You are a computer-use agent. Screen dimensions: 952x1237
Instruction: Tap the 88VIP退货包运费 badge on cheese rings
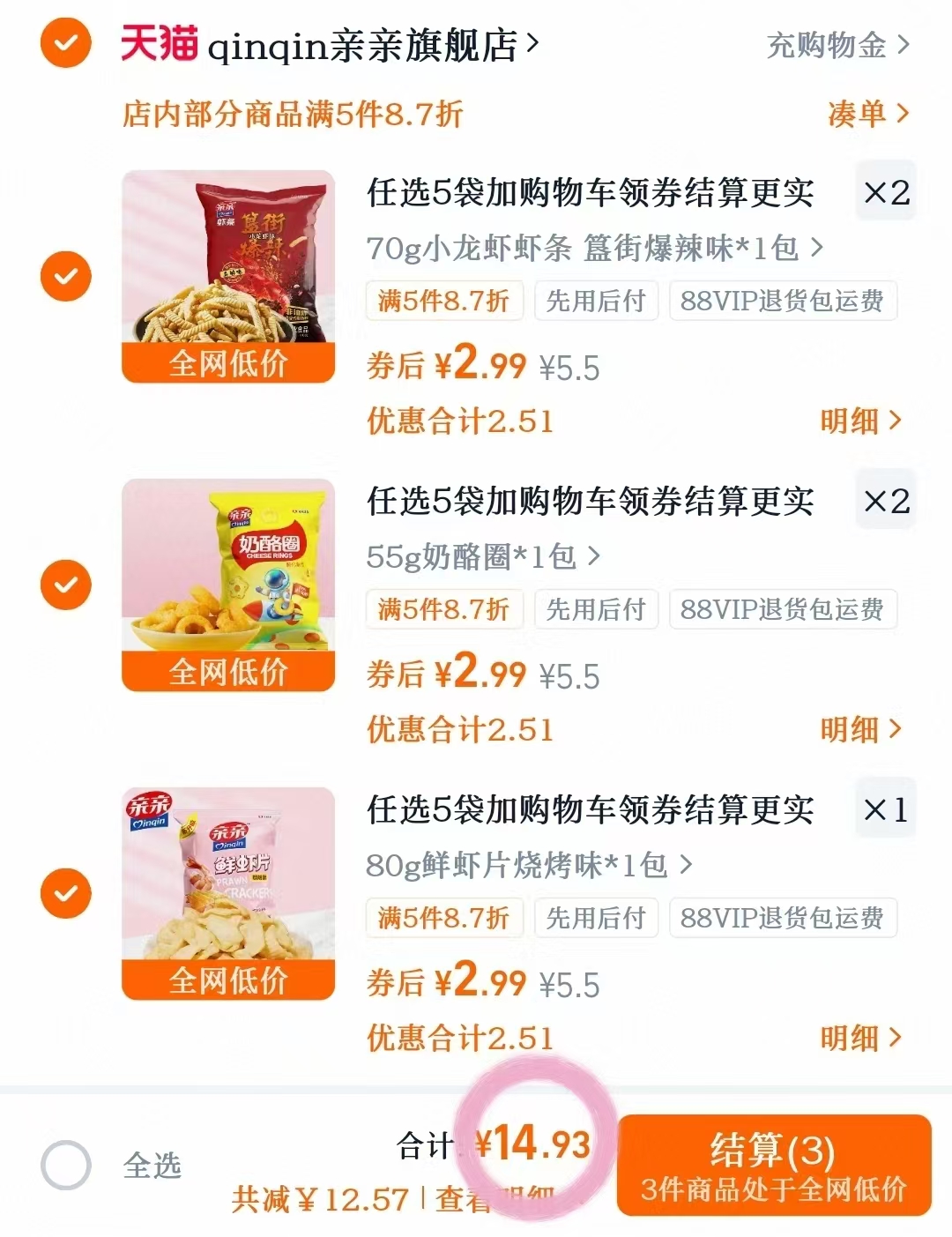tap(783, 609)
